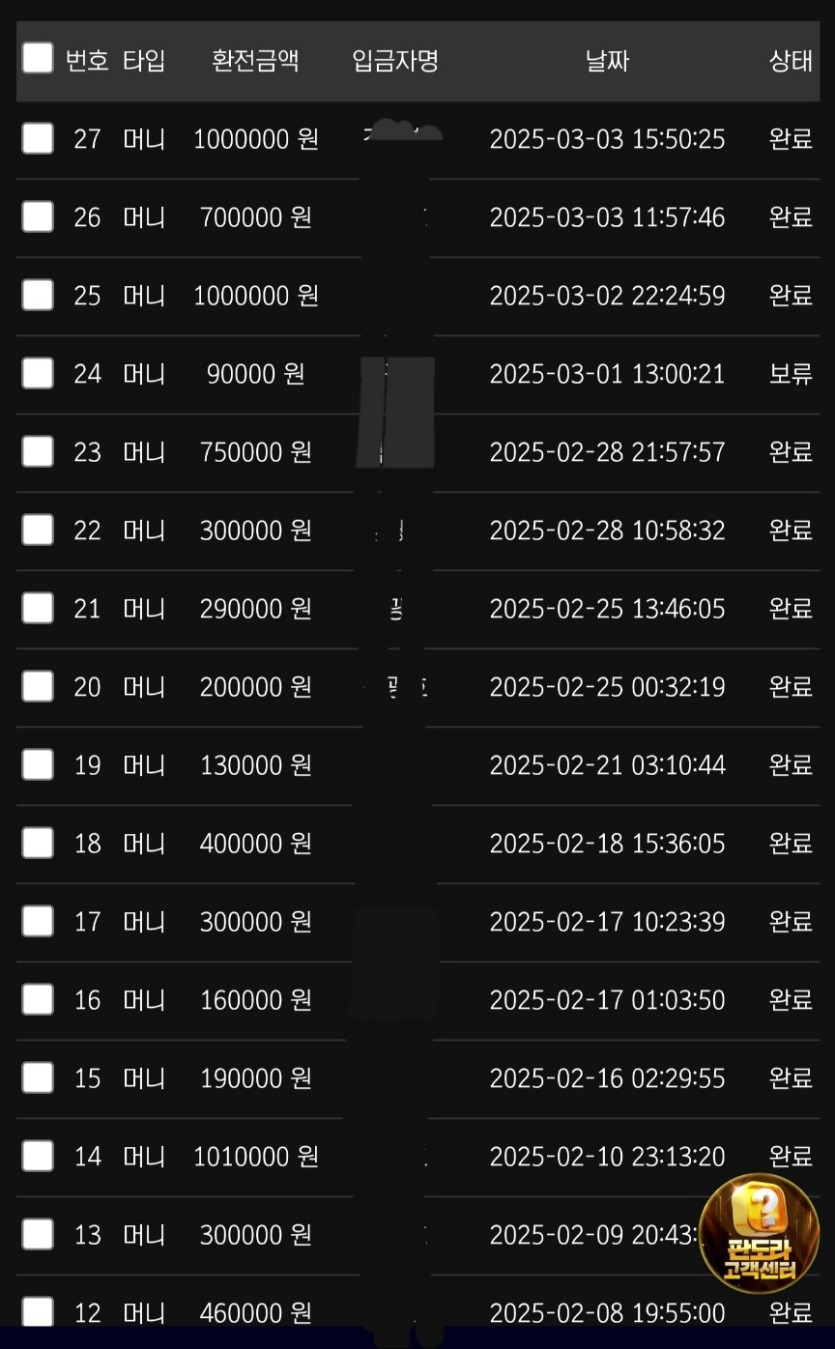835x1349 pixels.
Task: Tick row 14 checkbox (1010000 원)
Action: pos(38,1156)
